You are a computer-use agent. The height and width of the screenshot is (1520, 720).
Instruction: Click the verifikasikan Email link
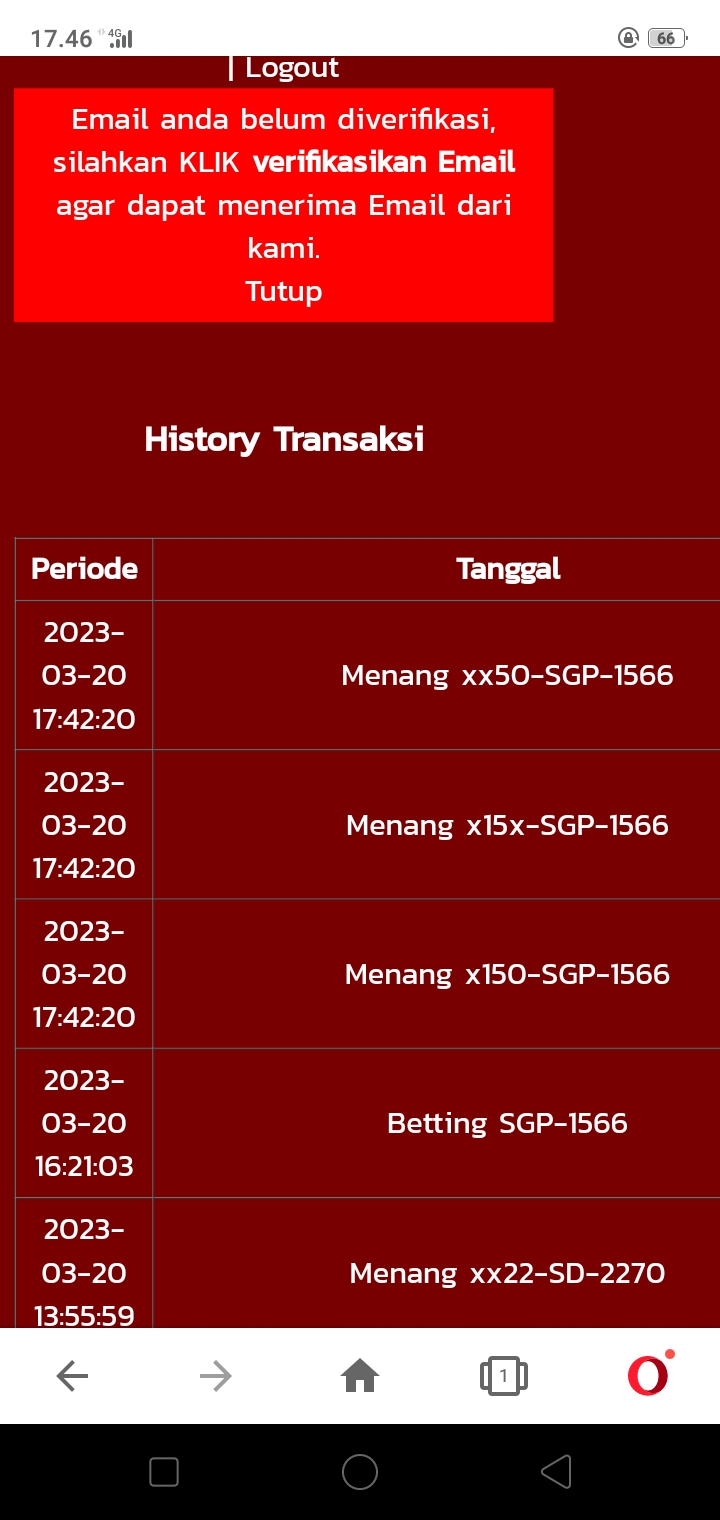(x=384, y=162)
